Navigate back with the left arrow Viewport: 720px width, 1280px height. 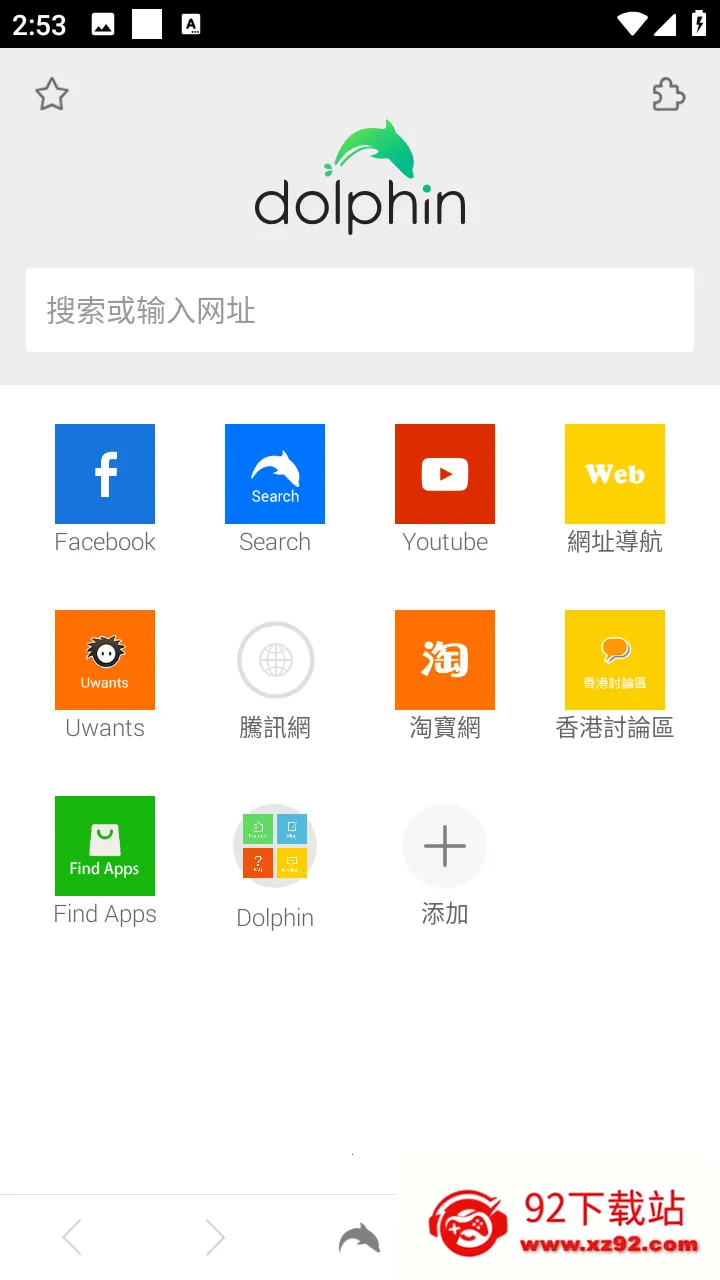(x=72, y=1237)
